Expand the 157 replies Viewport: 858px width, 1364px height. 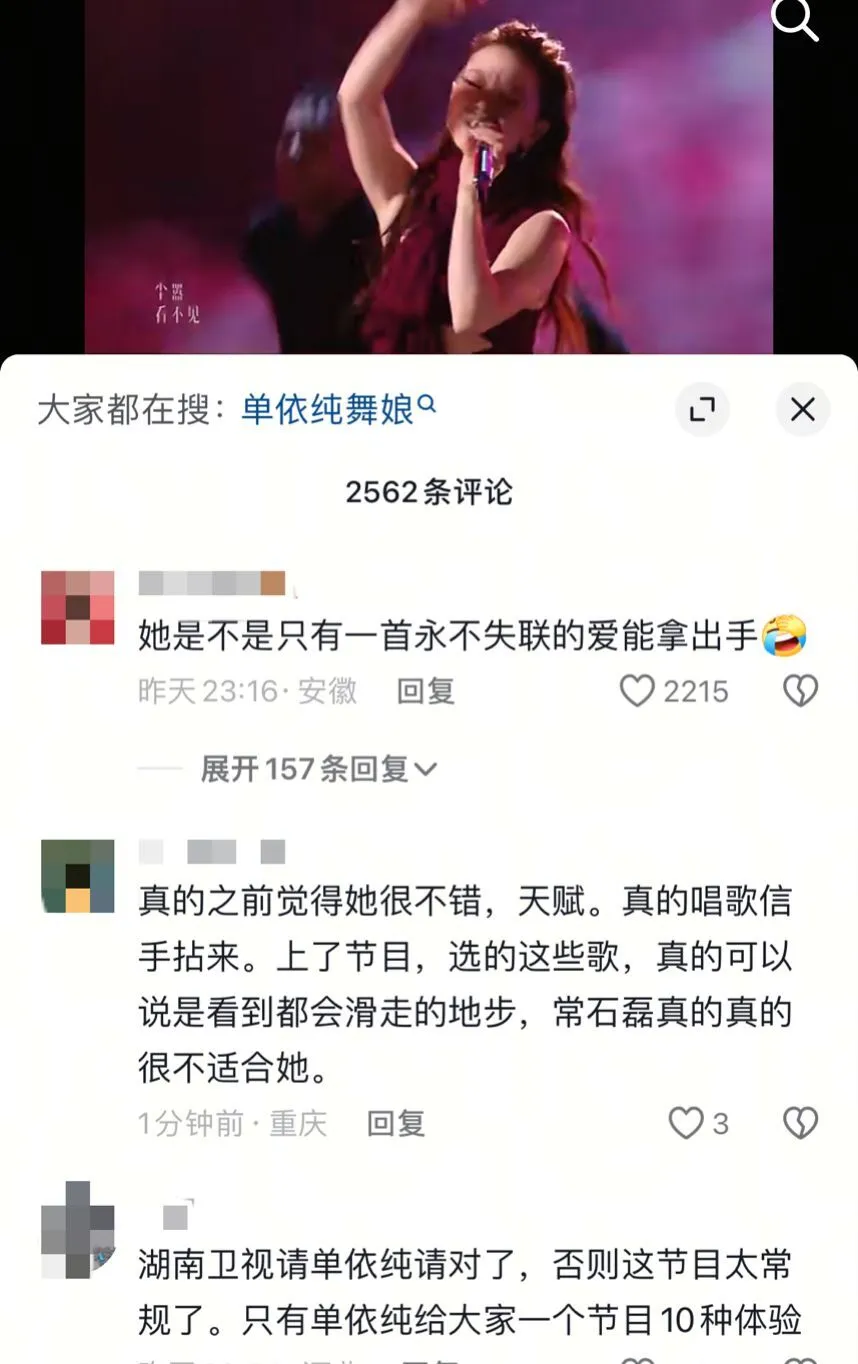point(318,768)
